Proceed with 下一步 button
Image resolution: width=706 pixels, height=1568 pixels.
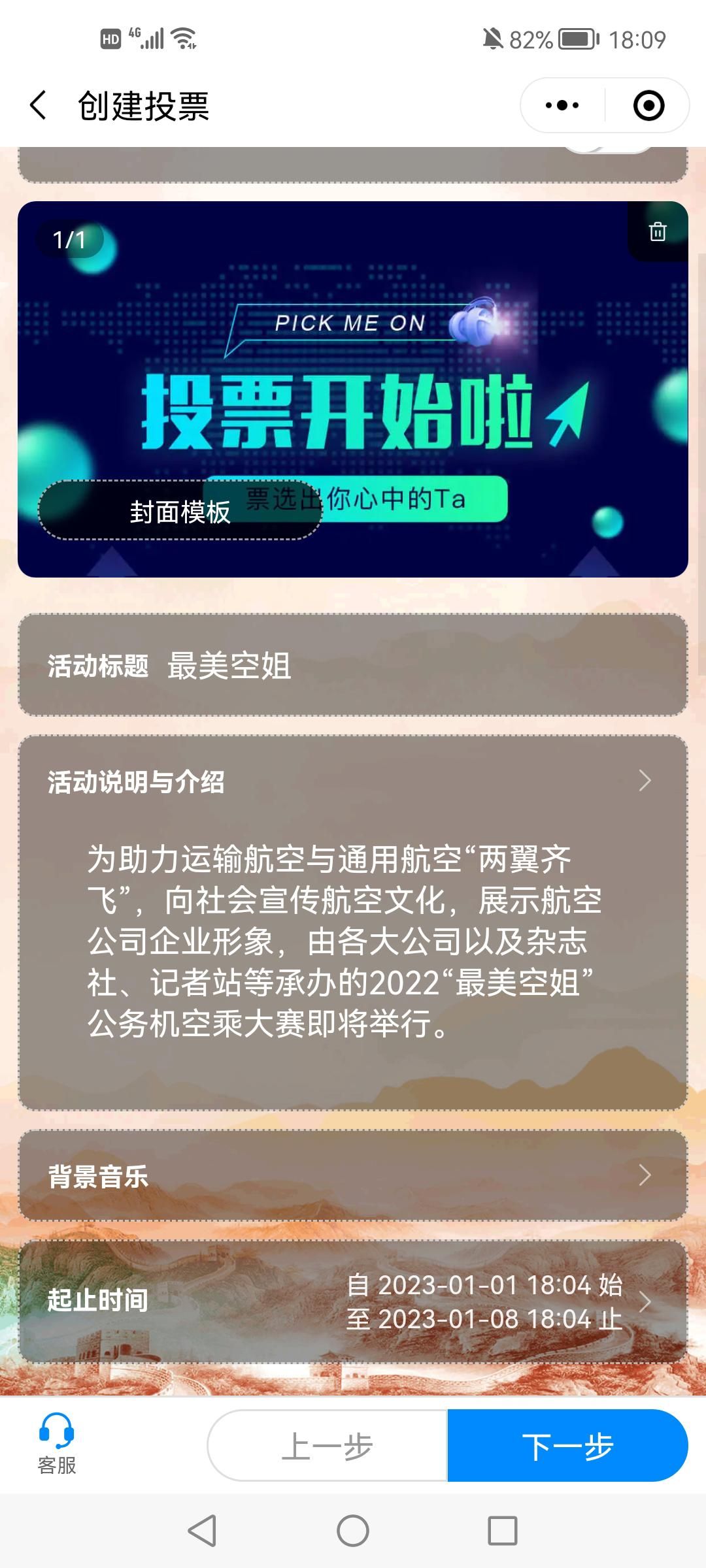pos(567,1445)
